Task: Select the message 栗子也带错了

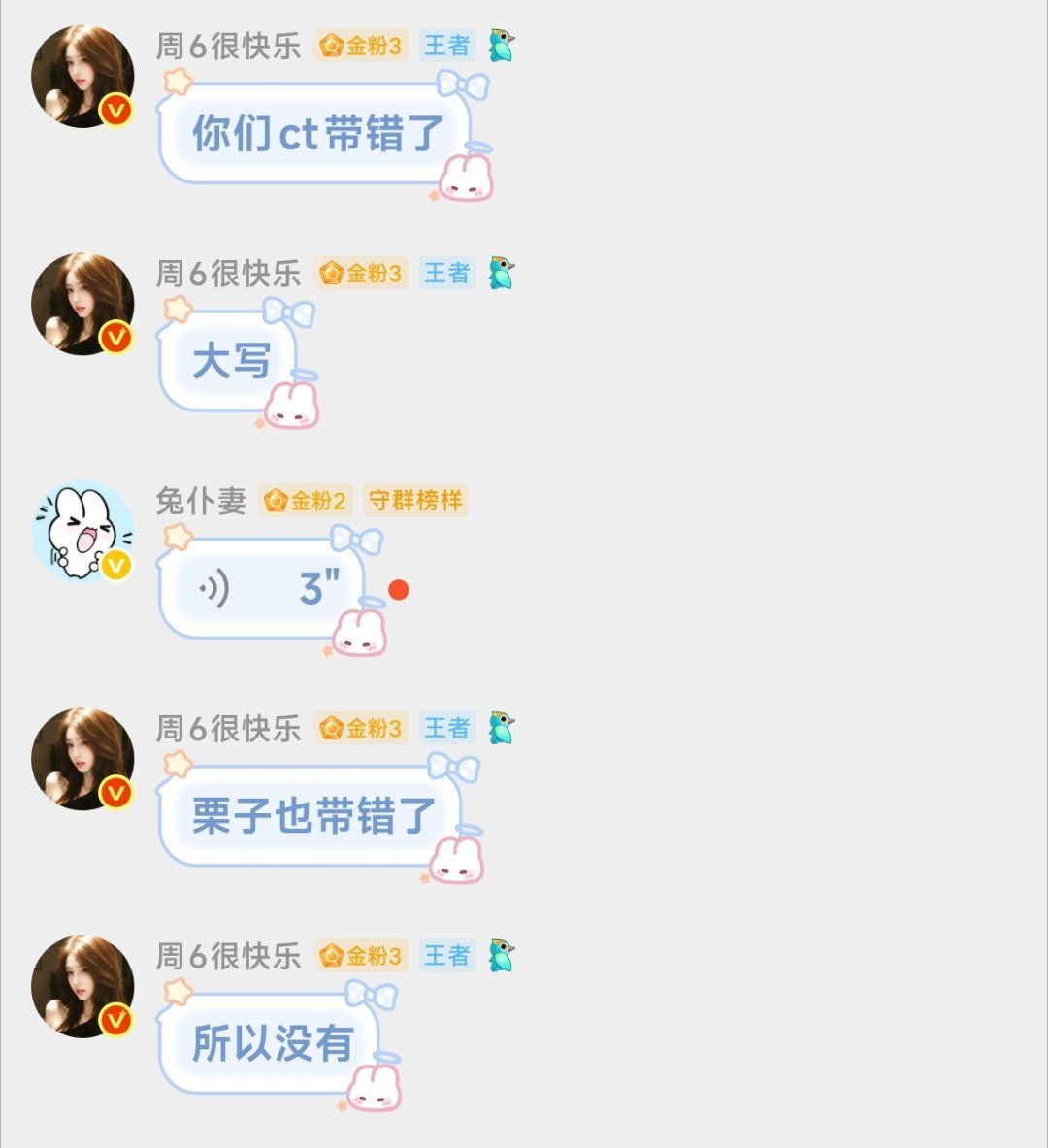Action: (x=303, y=815)
